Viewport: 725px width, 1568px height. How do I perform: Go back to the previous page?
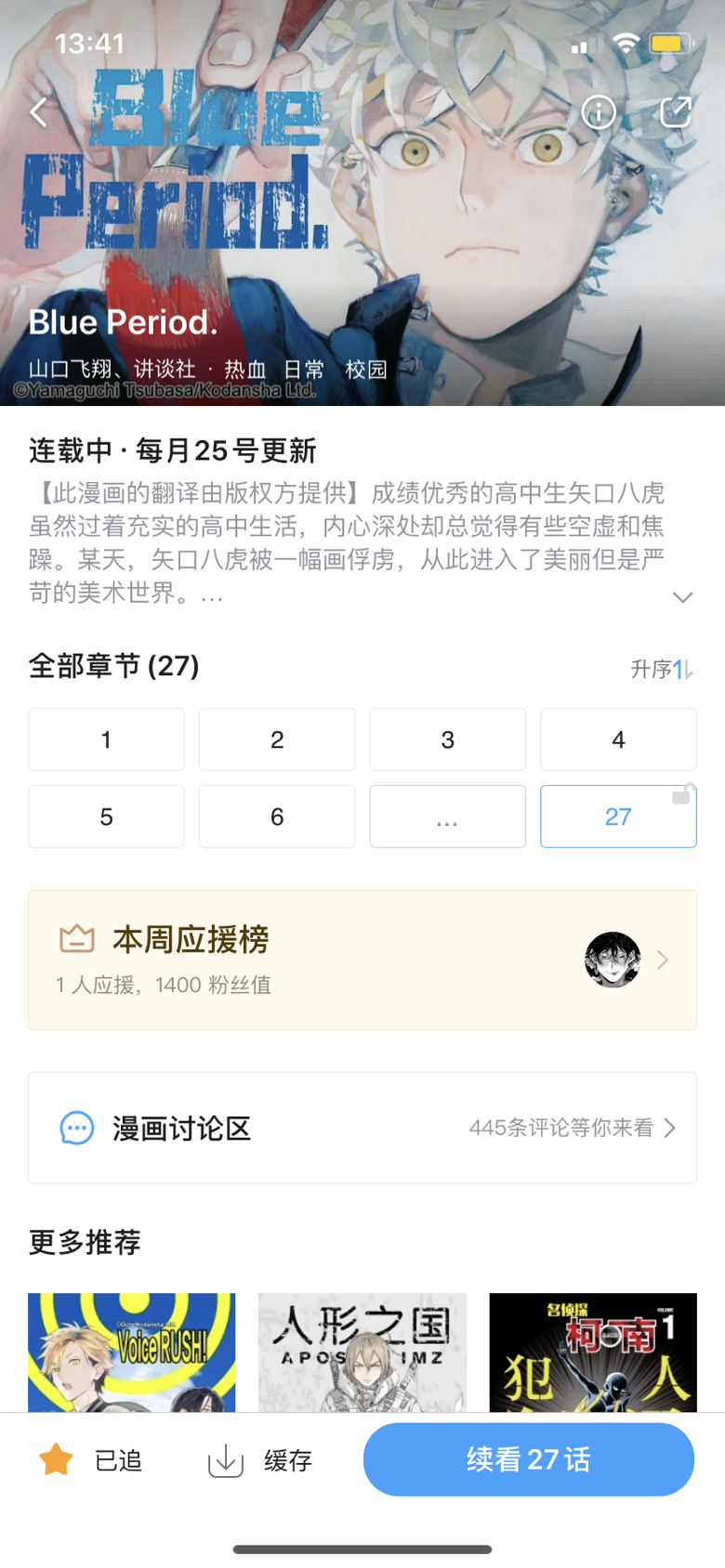tap(39, 112)
